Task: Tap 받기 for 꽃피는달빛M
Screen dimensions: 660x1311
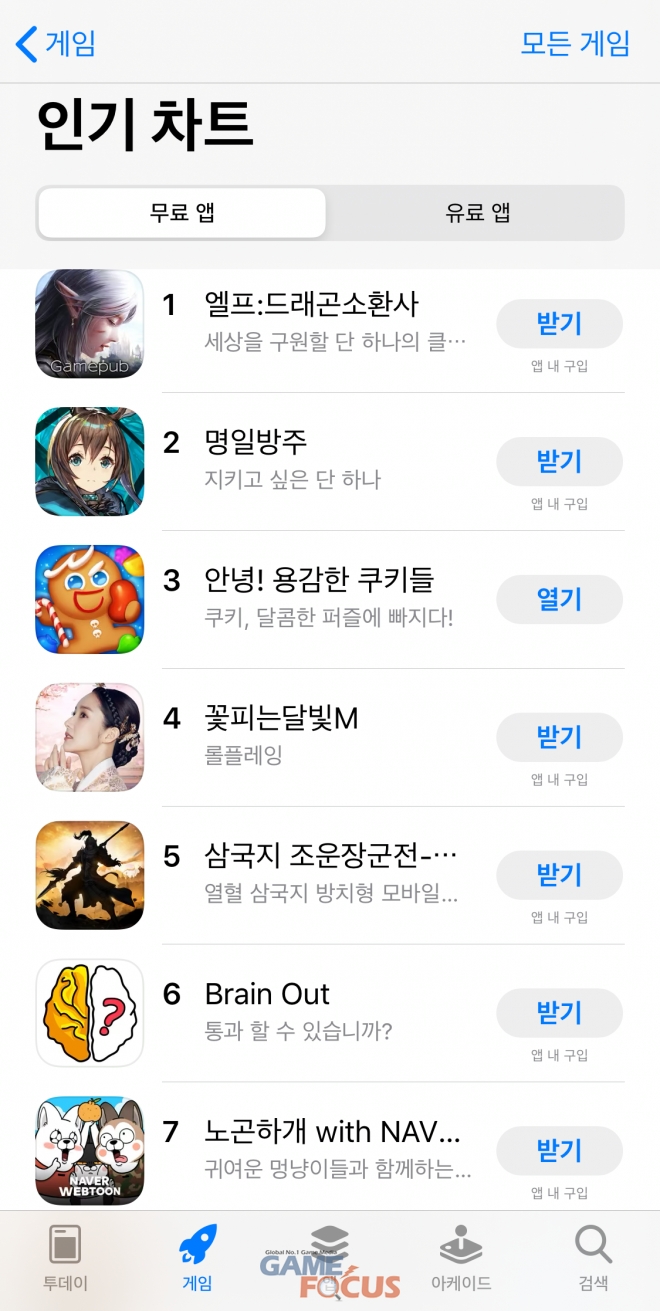Action: [x=559, y=738]
